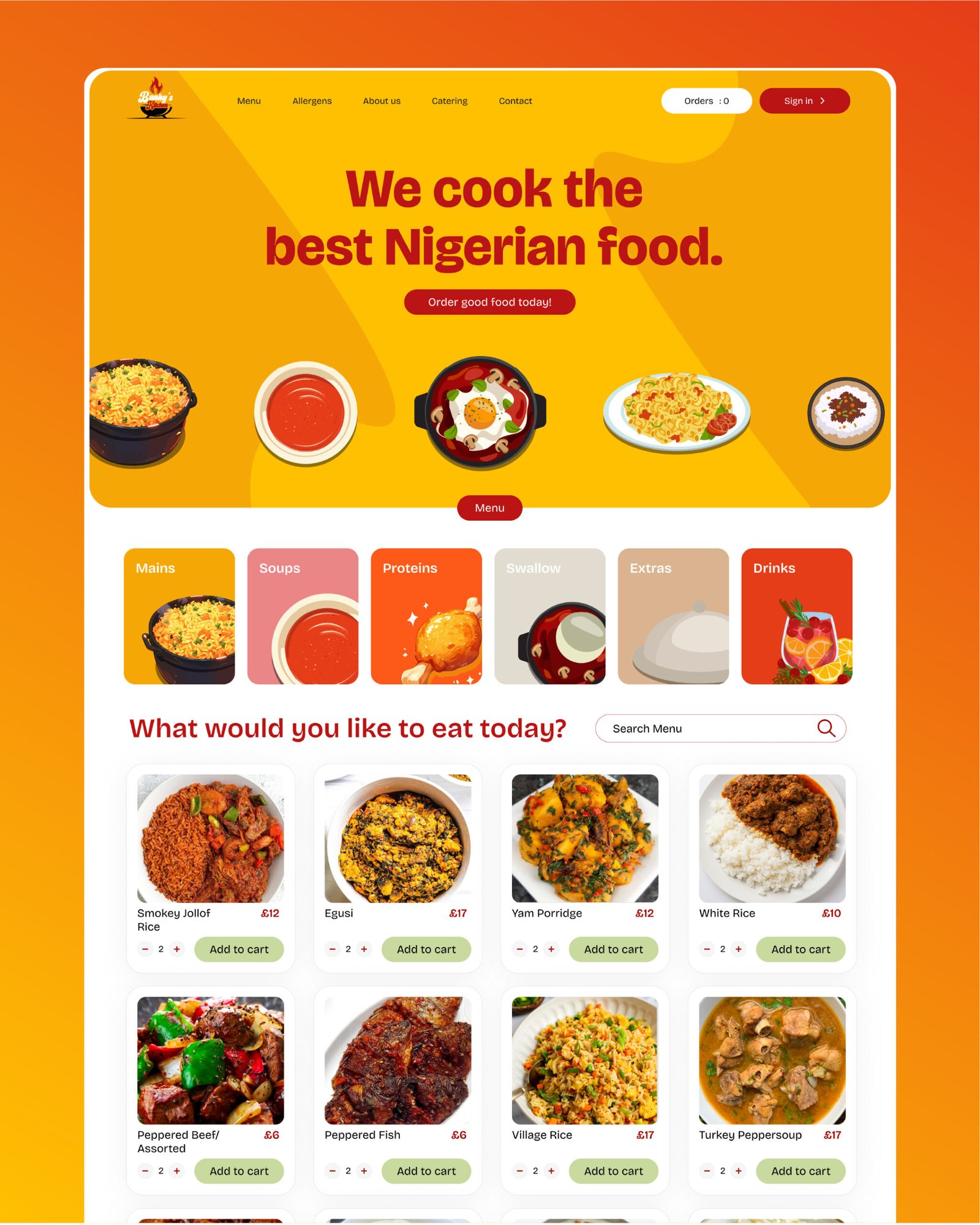Image resolution: width=980 pixels, height=1225 pixels.
Task: Select the Proteins category tile
Action: tap(426, 616)
